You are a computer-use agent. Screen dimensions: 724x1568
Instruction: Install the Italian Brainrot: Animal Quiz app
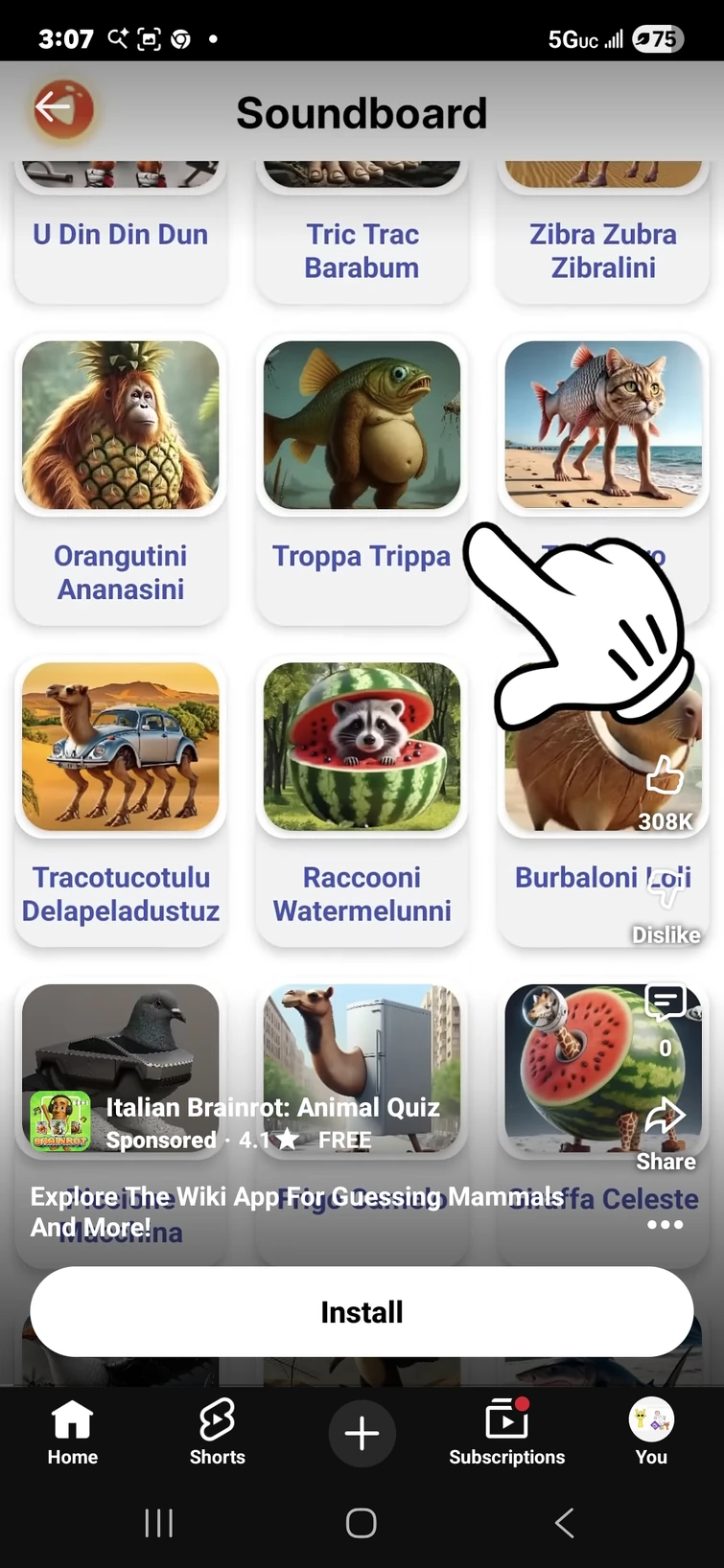tap(362, 1311)
